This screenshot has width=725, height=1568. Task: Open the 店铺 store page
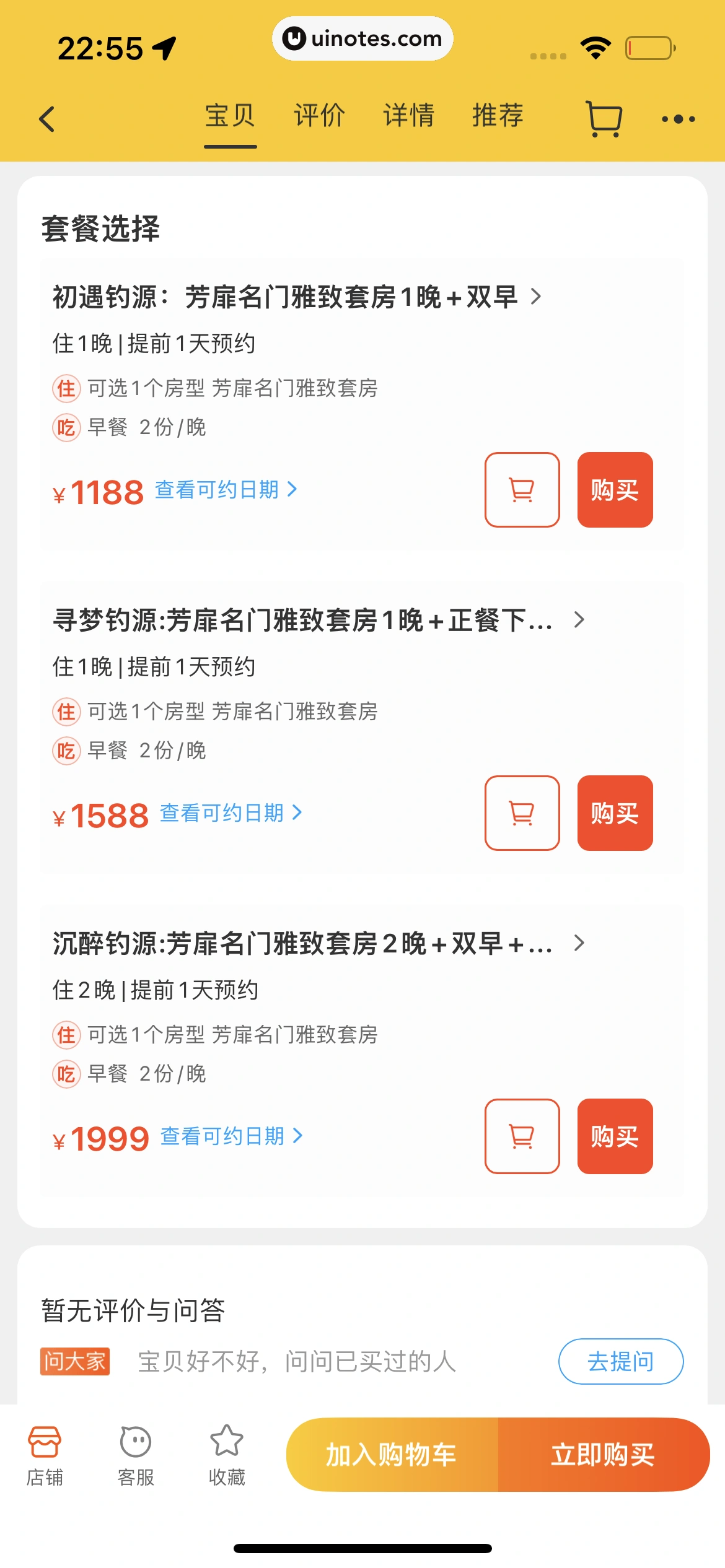pos(45,1455)
